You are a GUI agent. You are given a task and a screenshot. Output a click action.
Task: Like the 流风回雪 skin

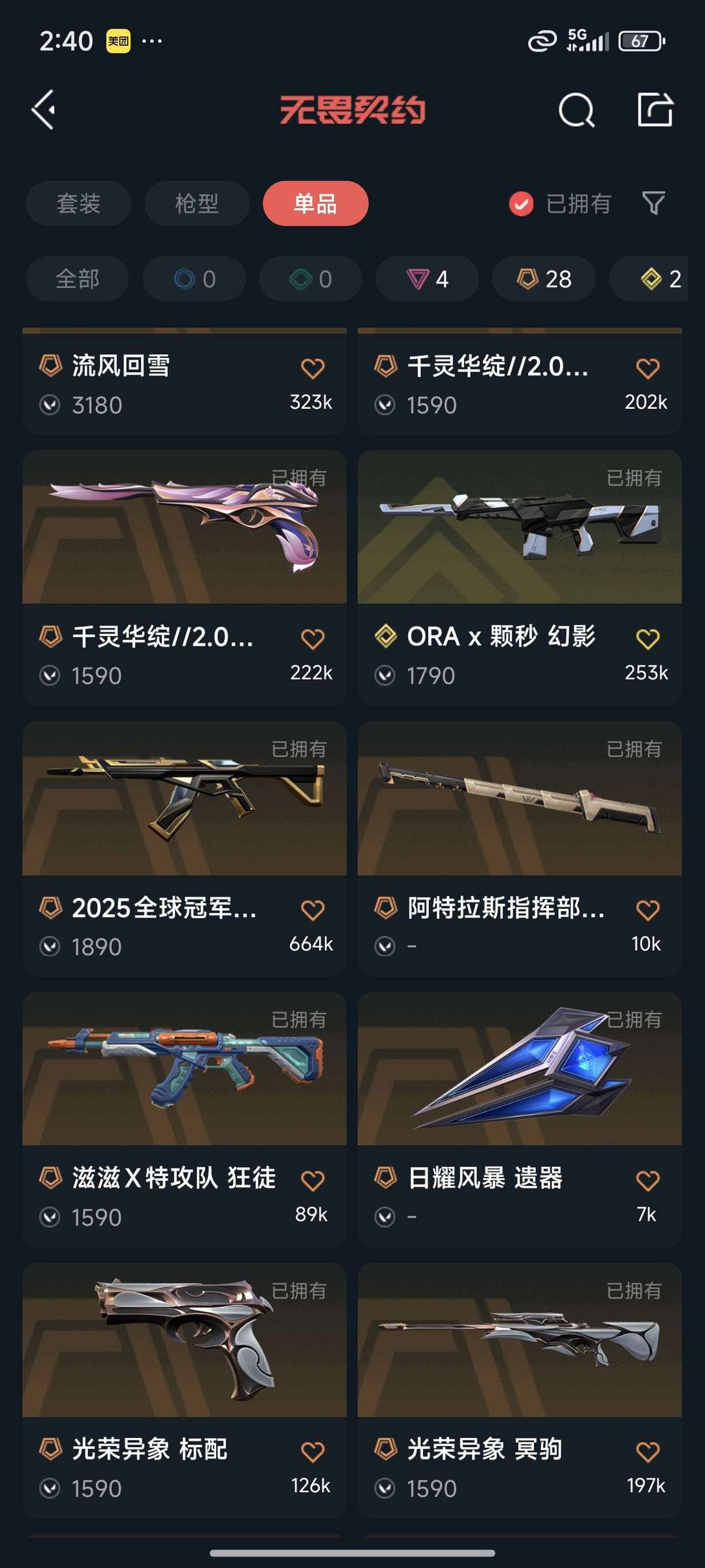pyautogui.click(x=312, y=369)
